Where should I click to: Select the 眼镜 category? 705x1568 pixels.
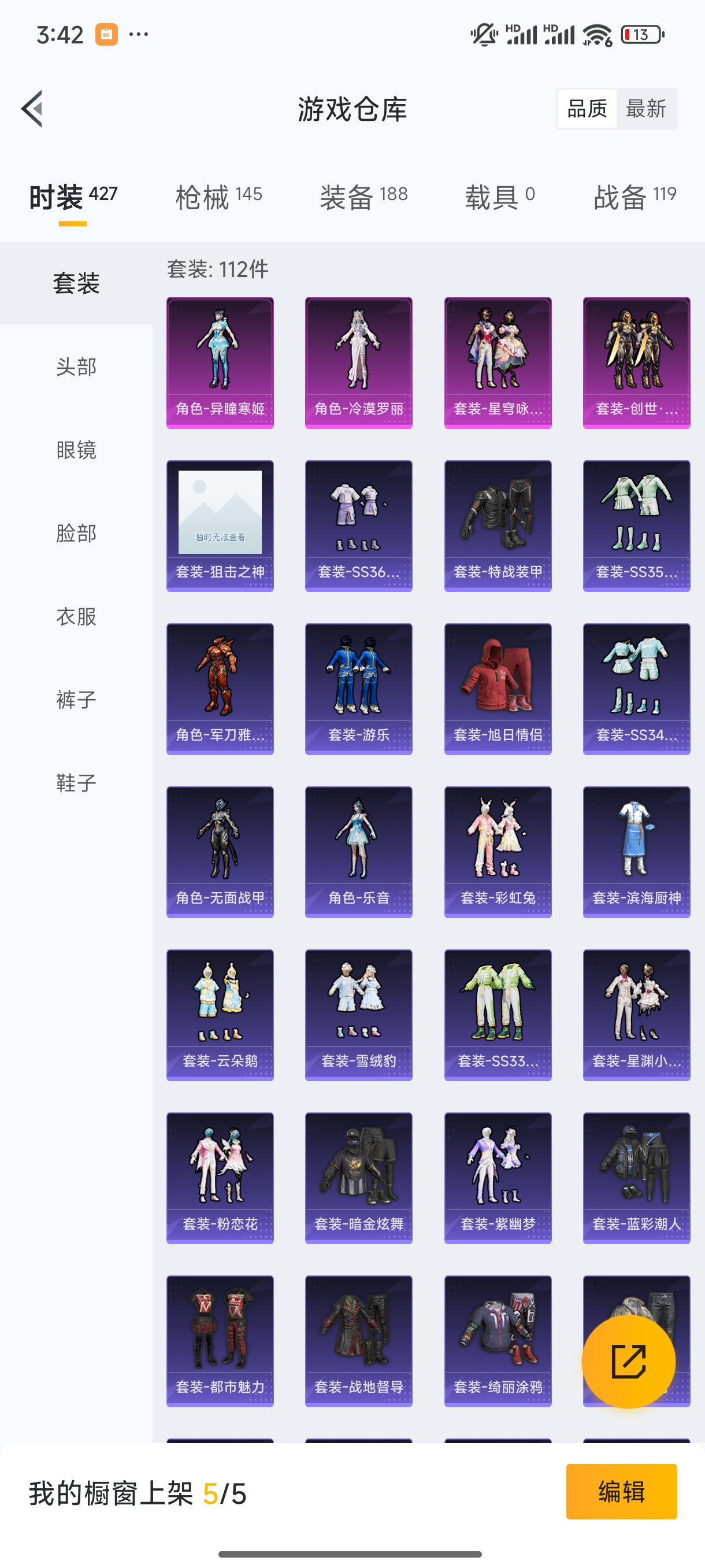(76, 450)
